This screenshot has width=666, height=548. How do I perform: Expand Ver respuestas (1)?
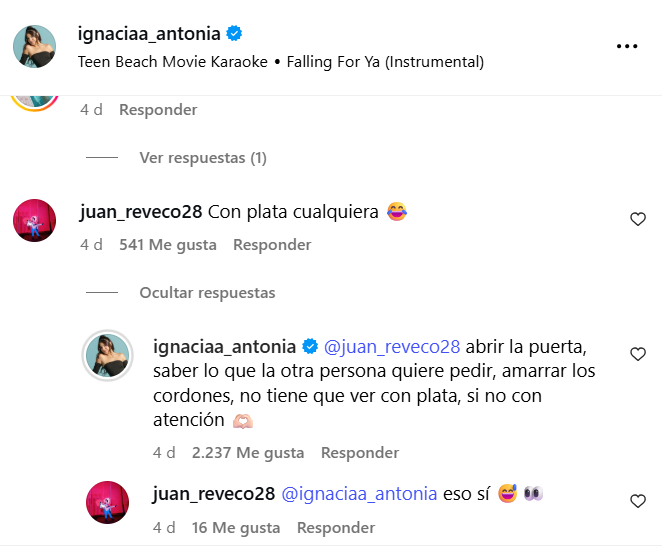203,158
